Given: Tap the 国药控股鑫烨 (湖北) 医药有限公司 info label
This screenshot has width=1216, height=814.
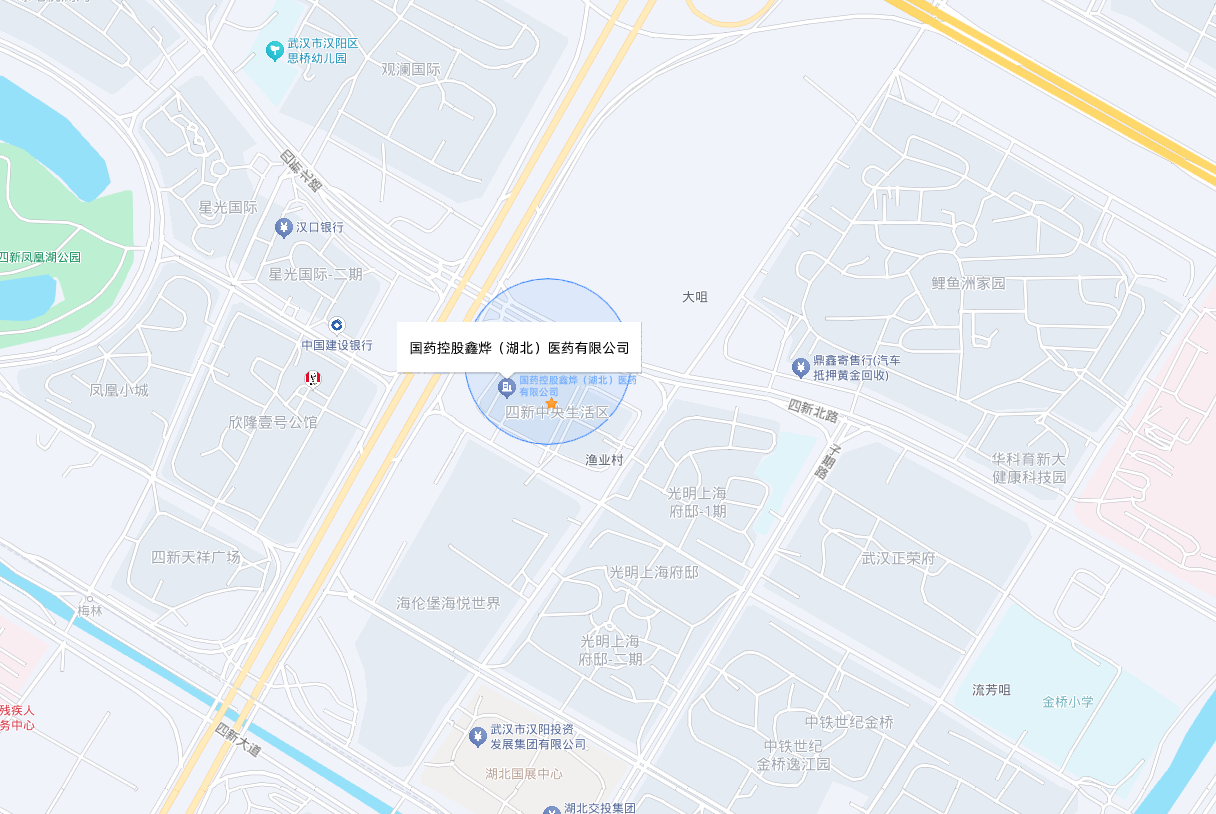Looking at the screenshot, I should (x=519, y=348).
